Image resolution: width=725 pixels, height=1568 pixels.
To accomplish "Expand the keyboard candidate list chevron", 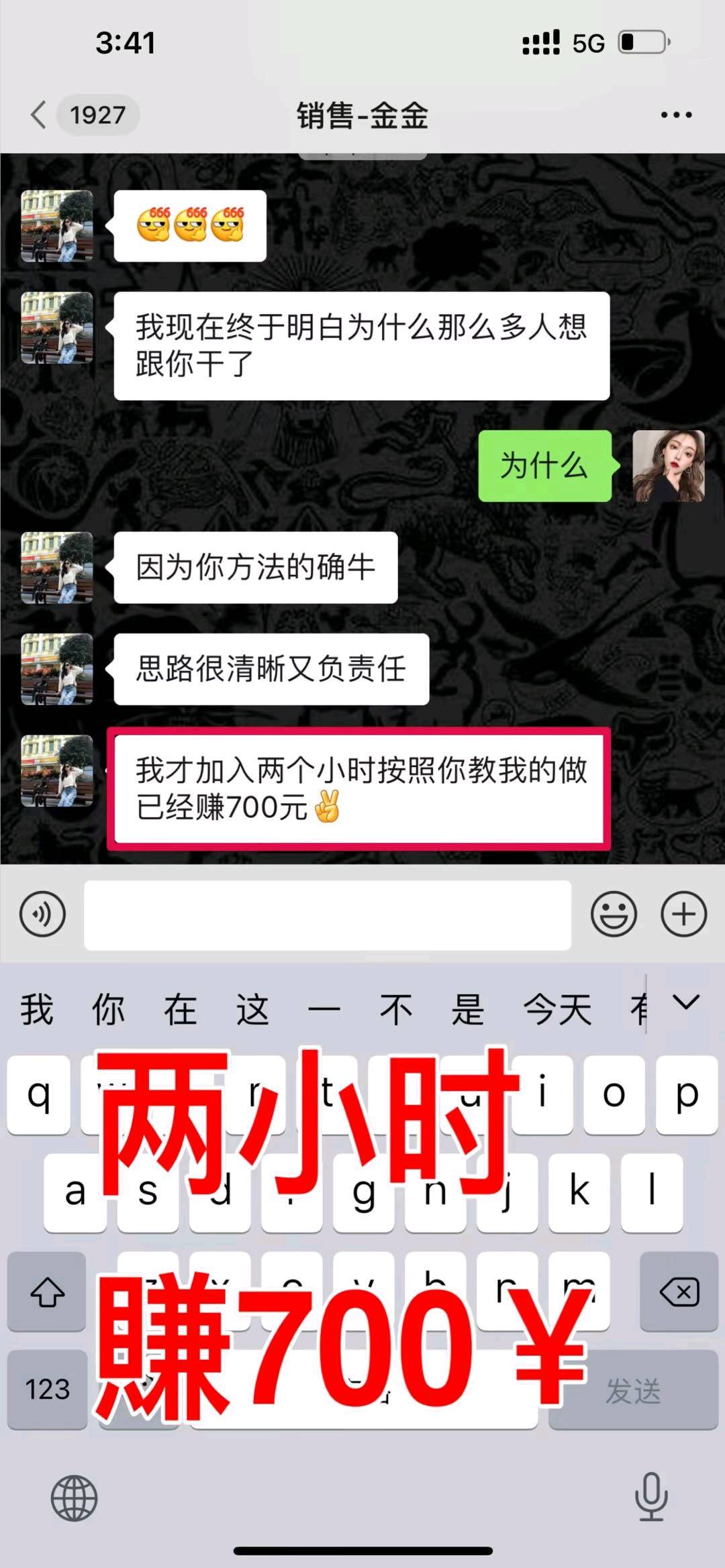I will pyautogui.click(x=686, y=1002).
